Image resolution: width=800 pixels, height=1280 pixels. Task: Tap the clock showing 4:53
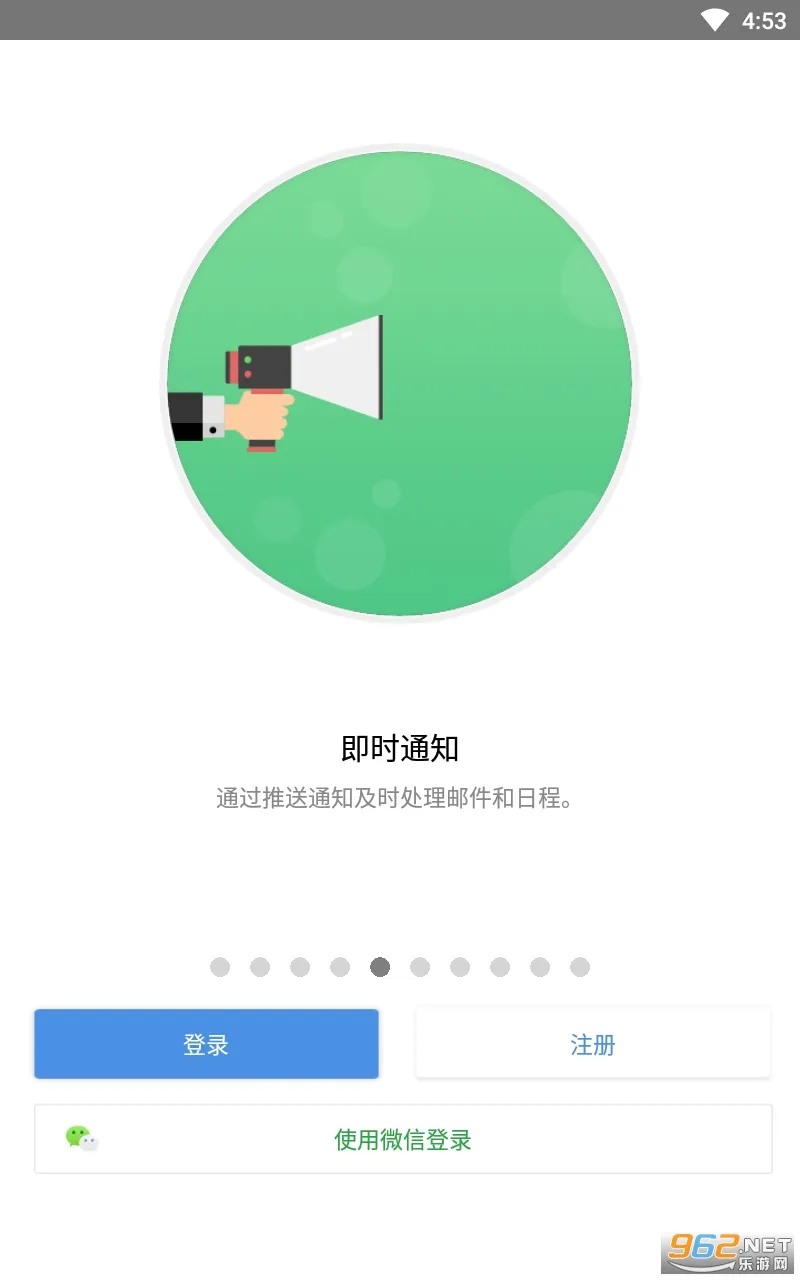(762, 19)
